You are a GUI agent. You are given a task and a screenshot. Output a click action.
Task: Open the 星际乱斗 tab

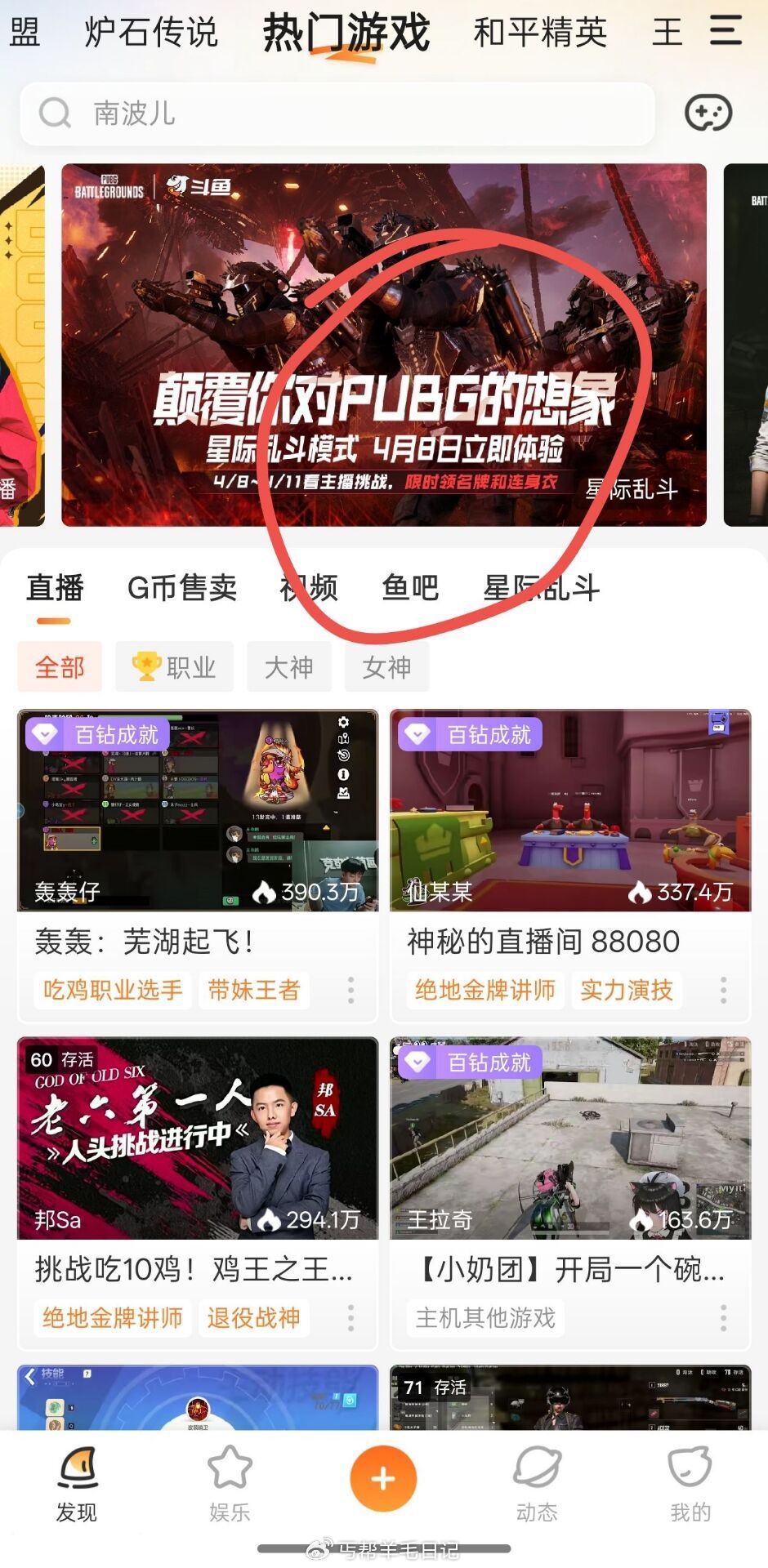click(539, 588)
